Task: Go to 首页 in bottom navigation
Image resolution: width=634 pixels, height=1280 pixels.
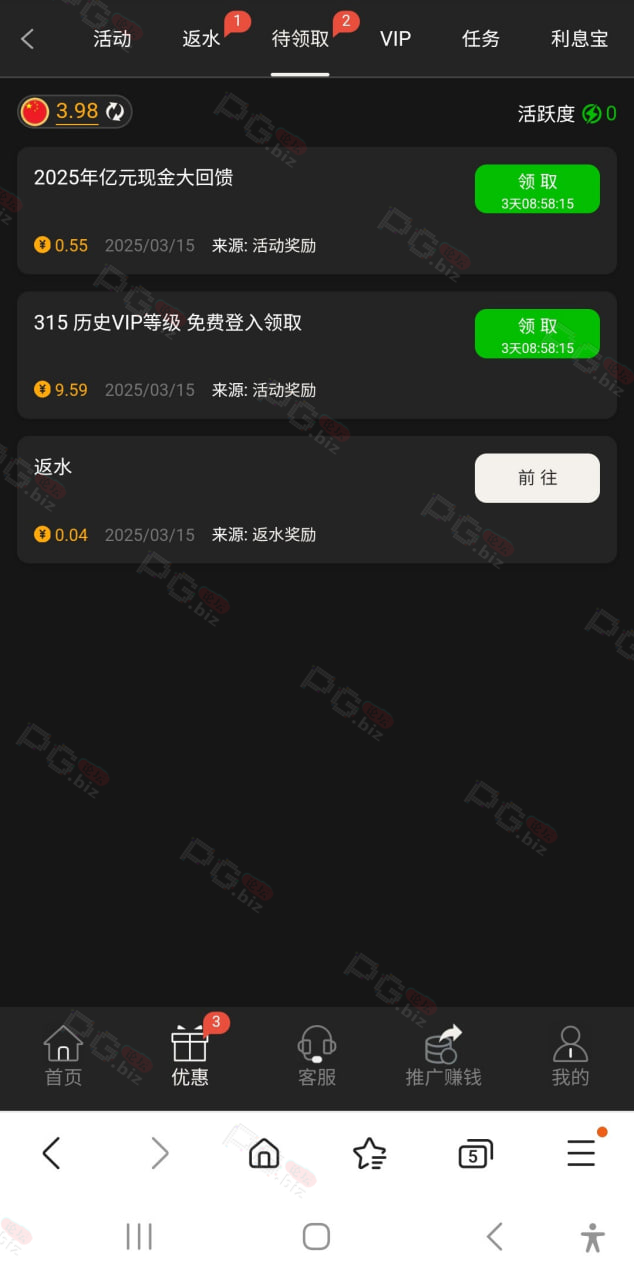Action: pyautogui.click(x=63, y=1057)
